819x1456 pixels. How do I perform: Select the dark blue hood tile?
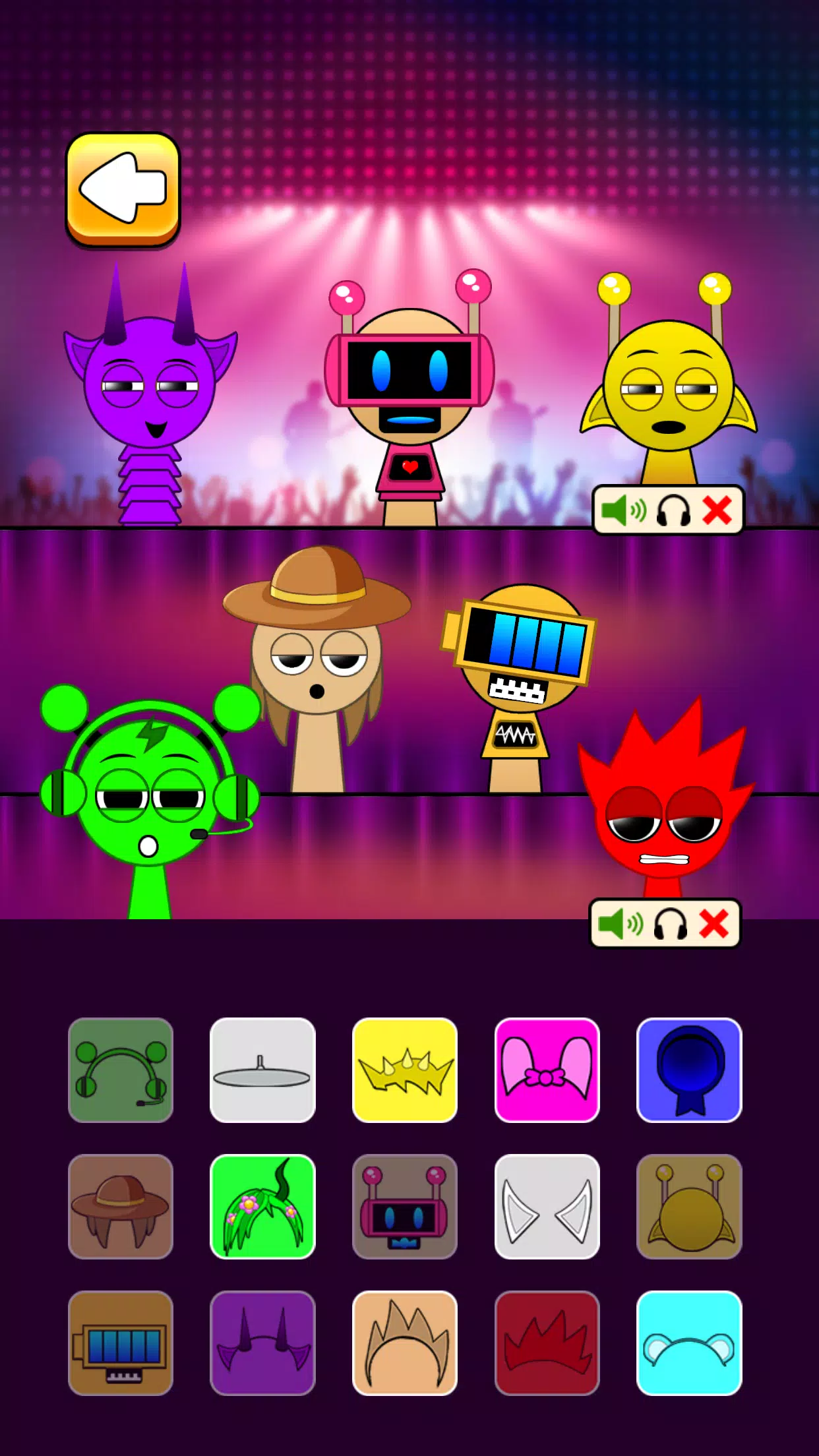tap(689, 1070)
